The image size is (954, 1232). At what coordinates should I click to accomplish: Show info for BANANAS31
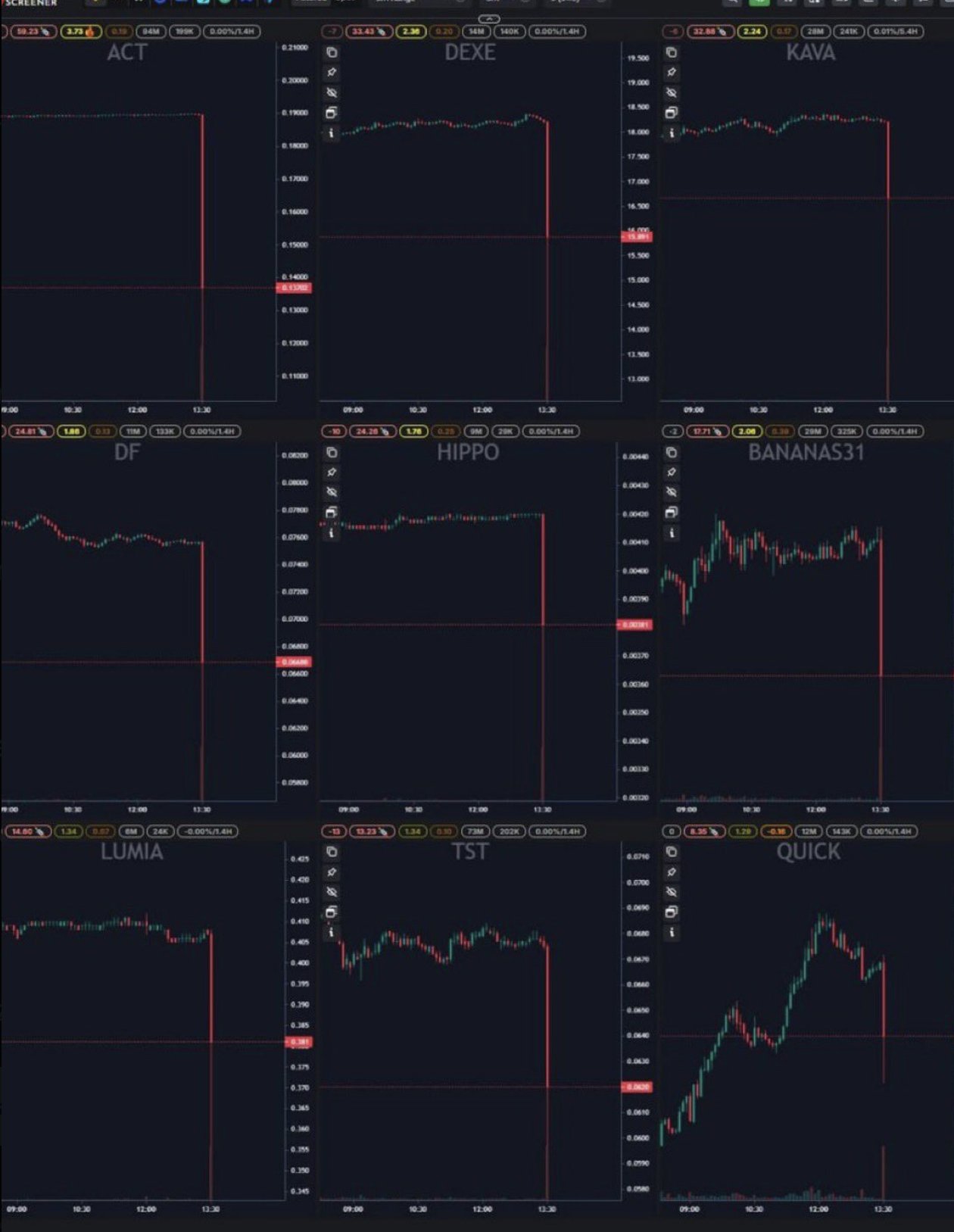click(x=672, y=533)
